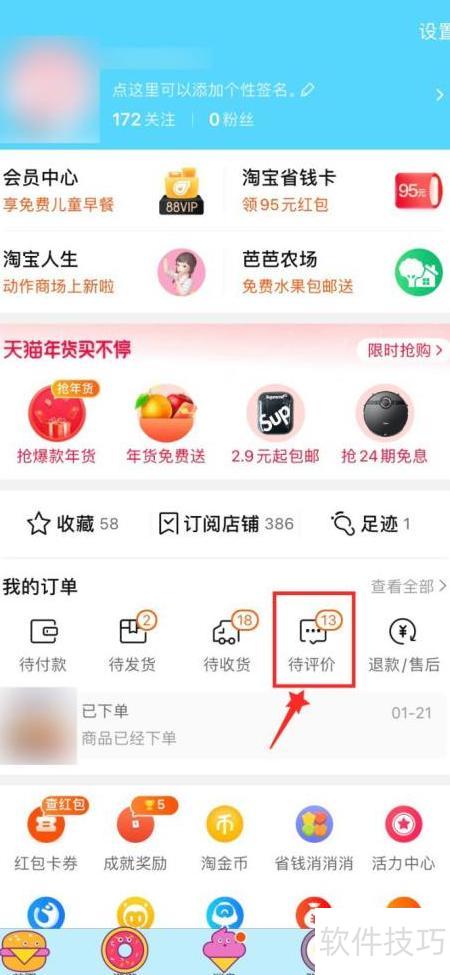This screenshot has height=975, width=450.
Task: Open 订阅店铺 subscribed shops
Action: (225, 524)
